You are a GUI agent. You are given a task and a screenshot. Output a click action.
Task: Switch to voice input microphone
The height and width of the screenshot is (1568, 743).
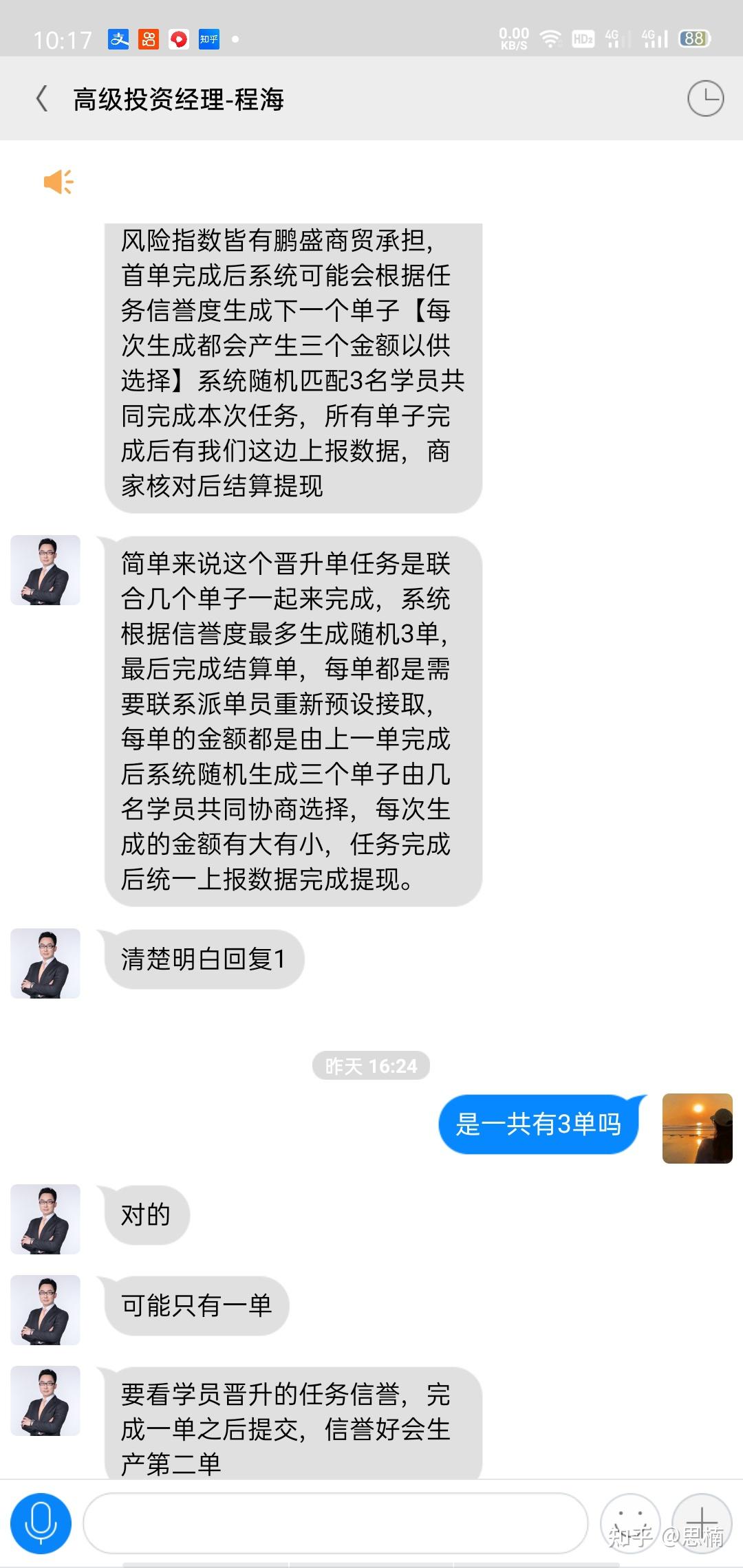tap(41, 1523)
